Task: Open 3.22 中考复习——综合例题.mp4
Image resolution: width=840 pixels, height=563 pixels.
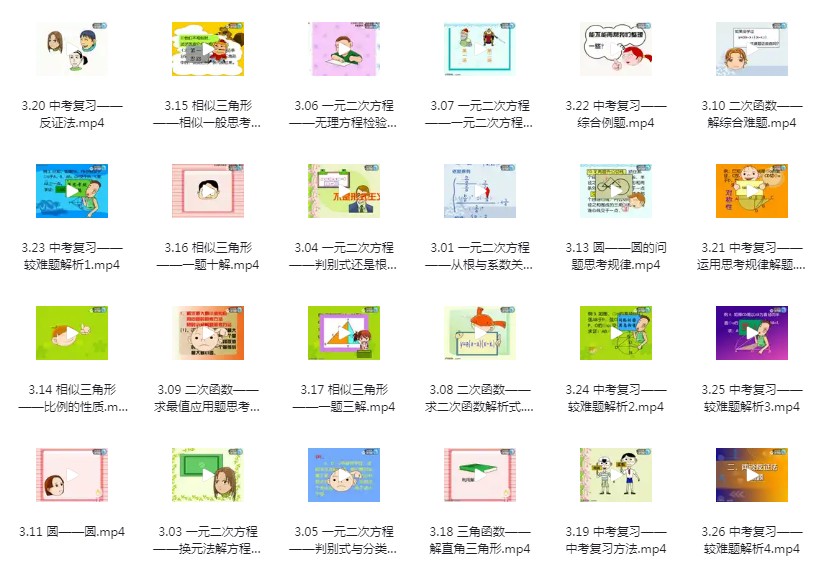Action: tap(616, 49)
